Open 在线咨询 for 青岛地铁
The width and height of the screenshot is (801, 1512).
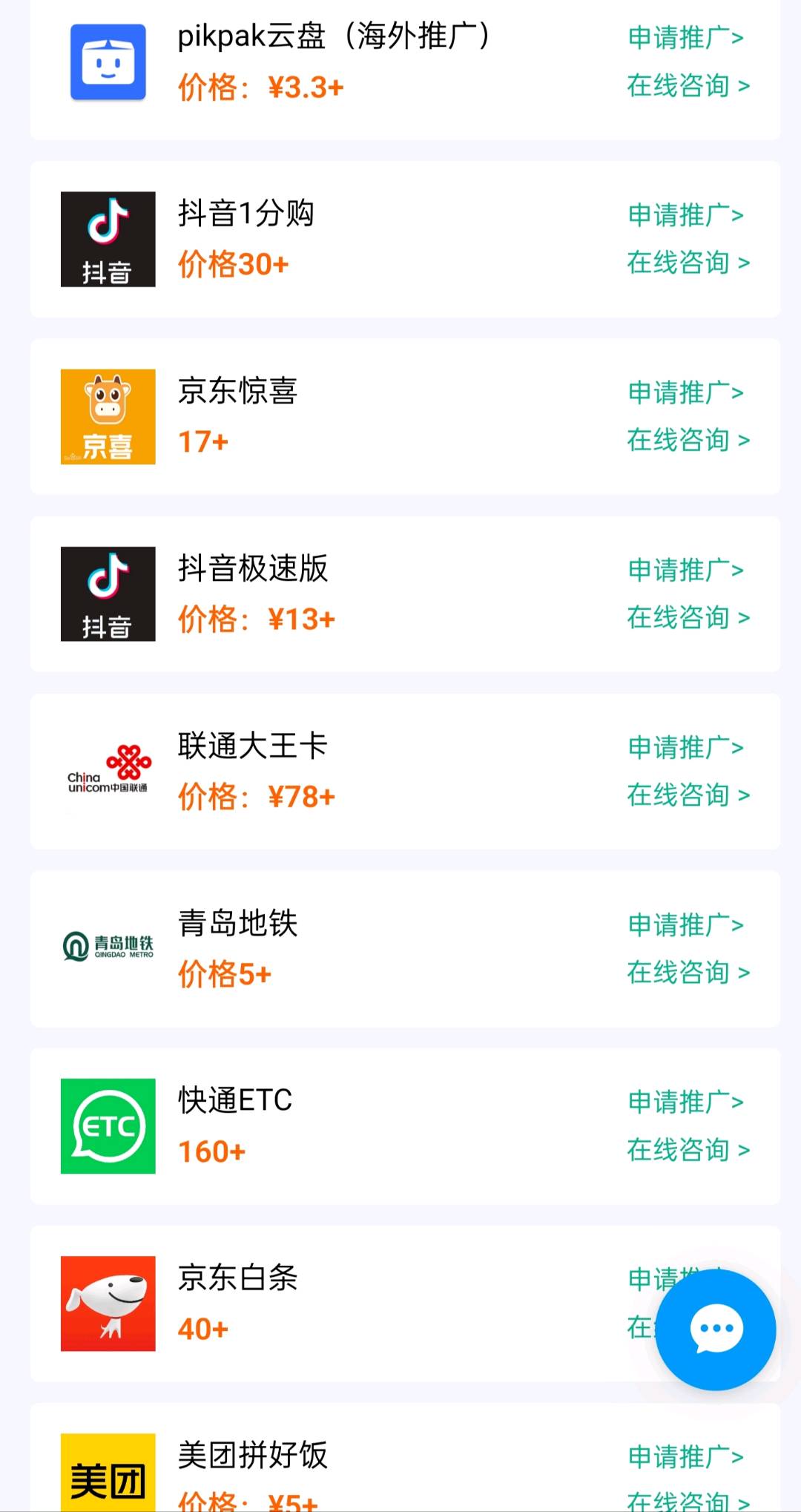(688, 972)
